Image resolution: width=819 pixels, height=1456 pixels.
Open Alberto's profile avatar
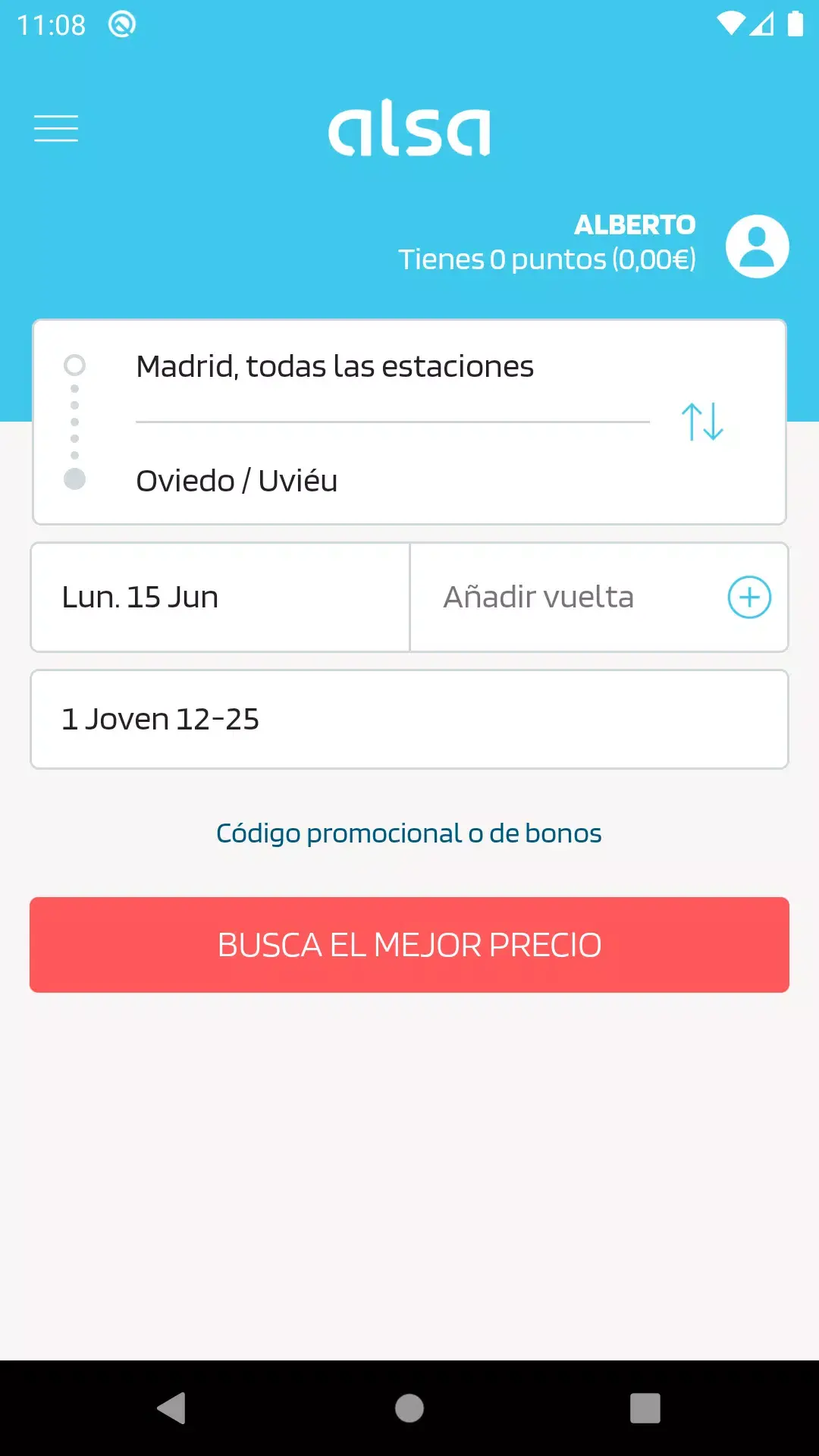[x=757, y=244]
